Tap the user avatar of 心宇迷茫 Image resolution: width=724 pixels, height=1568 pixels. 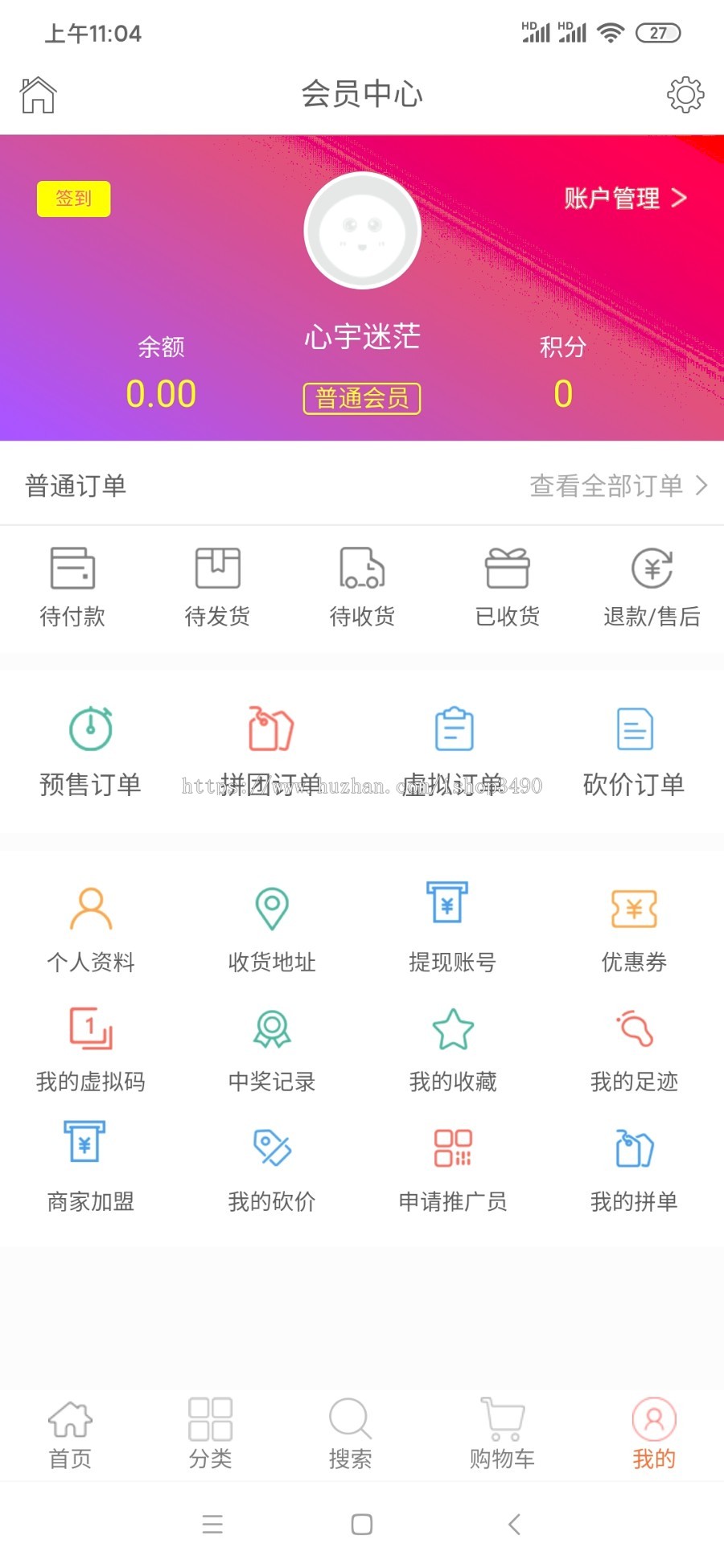[362, 231]
